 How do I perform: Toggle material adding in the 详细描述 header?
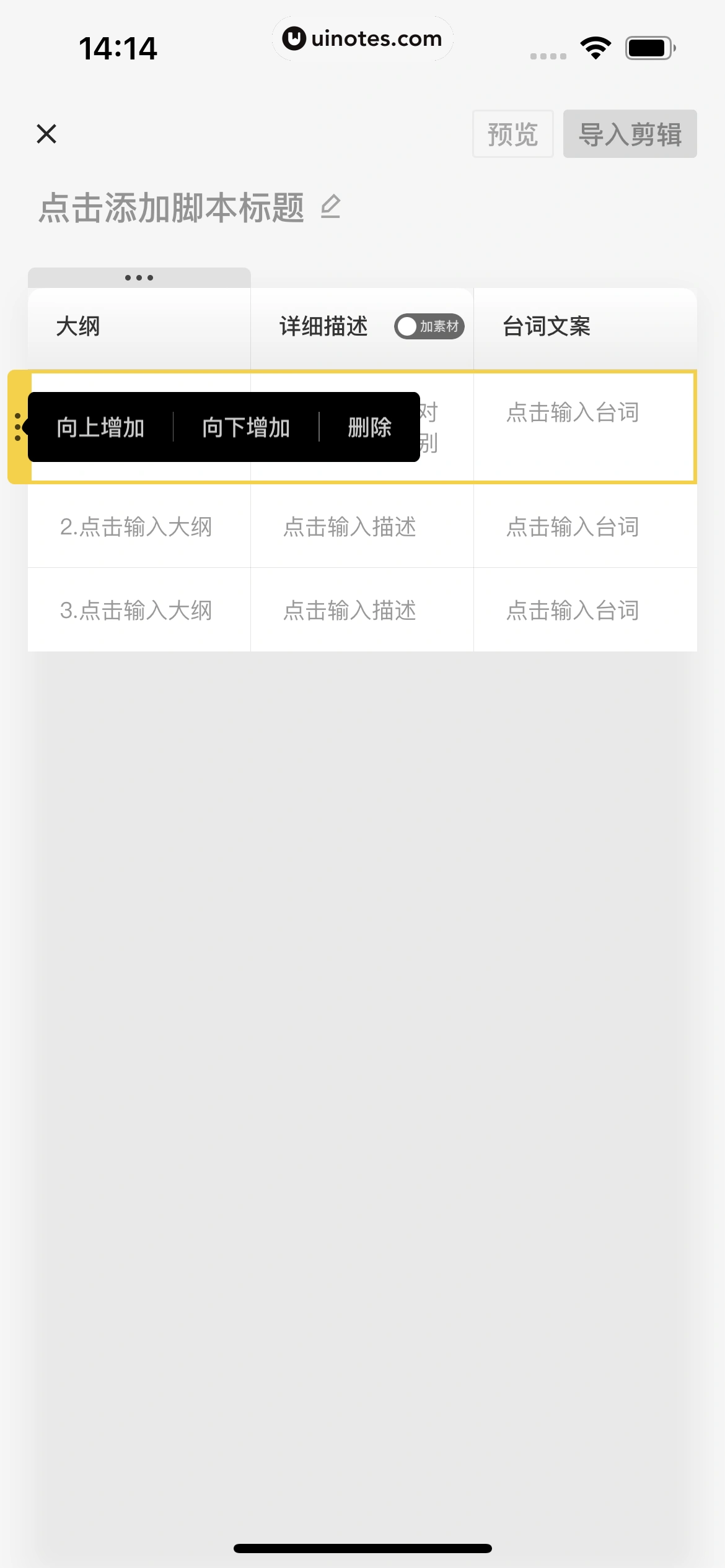pyautogui.click(x=429, y=326)
